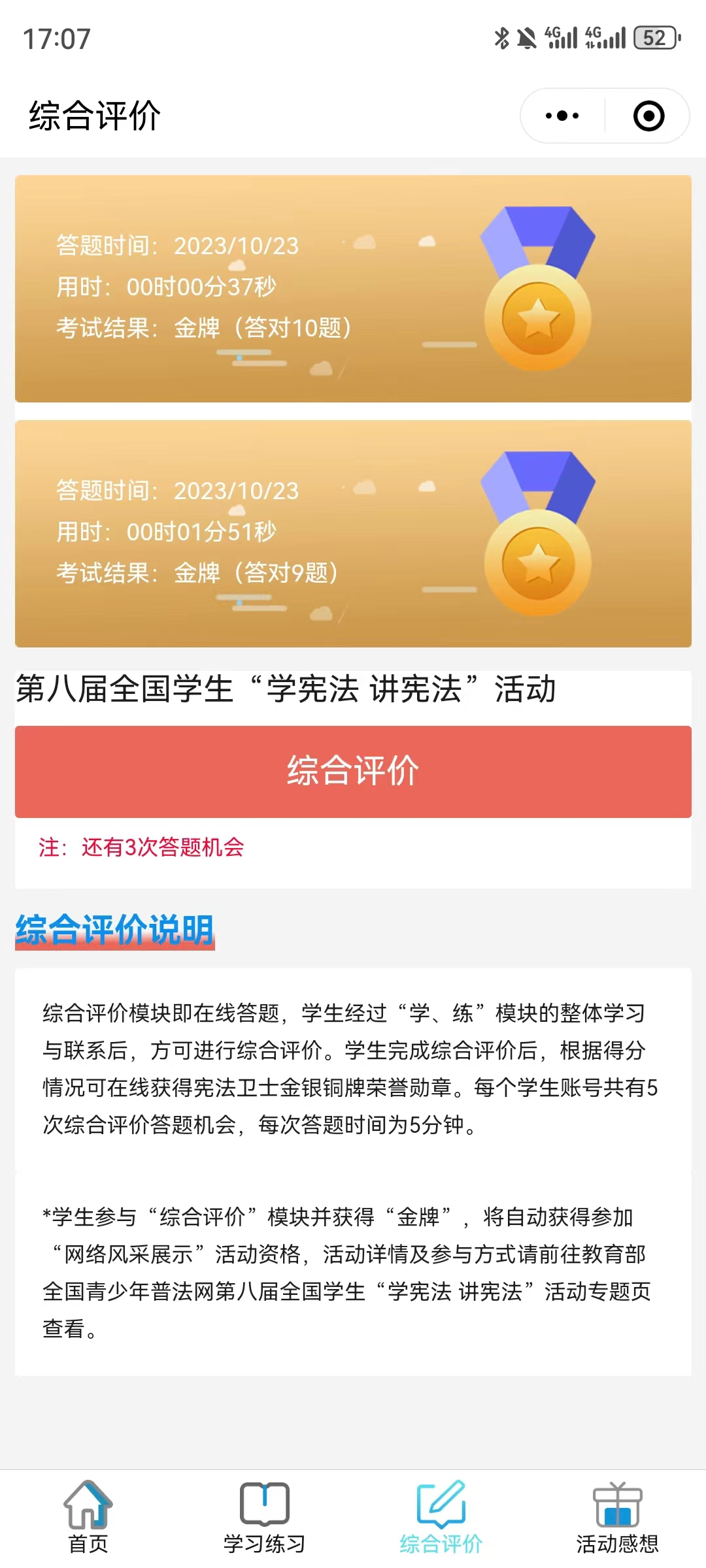Open the 37-second gold medal result card
706x1568 pixels.
[353, 289]
